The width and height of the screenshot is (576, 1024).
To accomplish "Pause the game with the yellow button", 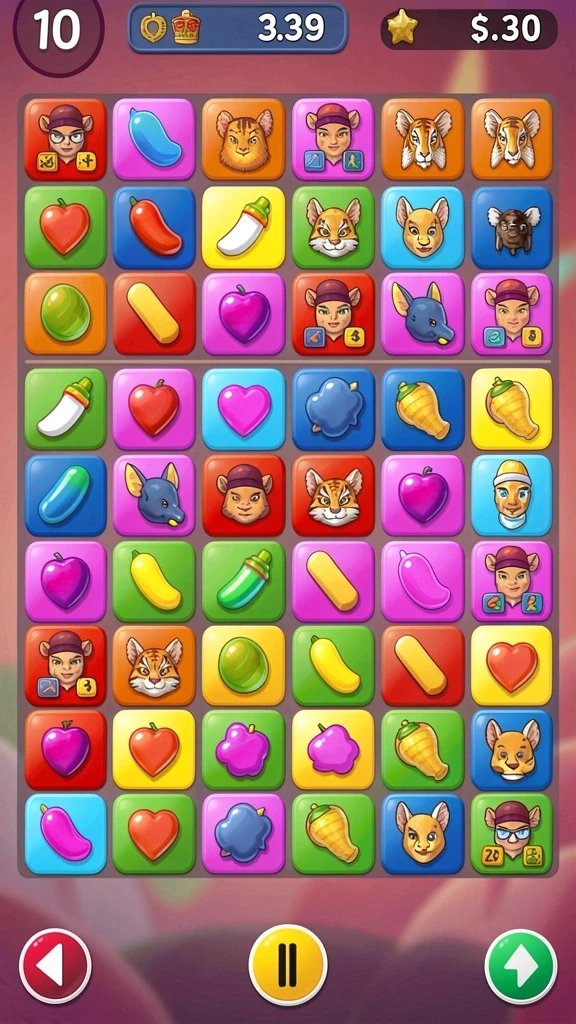I will 288,965.
